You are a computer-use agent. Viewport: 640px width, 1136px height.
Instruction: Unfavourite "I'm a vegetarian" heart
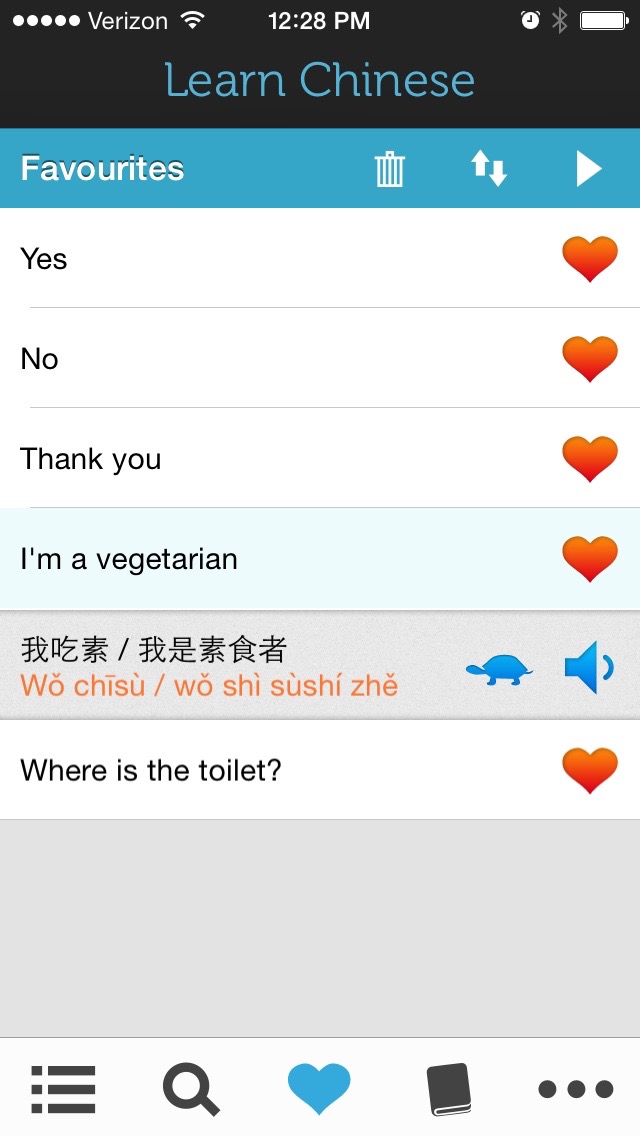[590, 559]
